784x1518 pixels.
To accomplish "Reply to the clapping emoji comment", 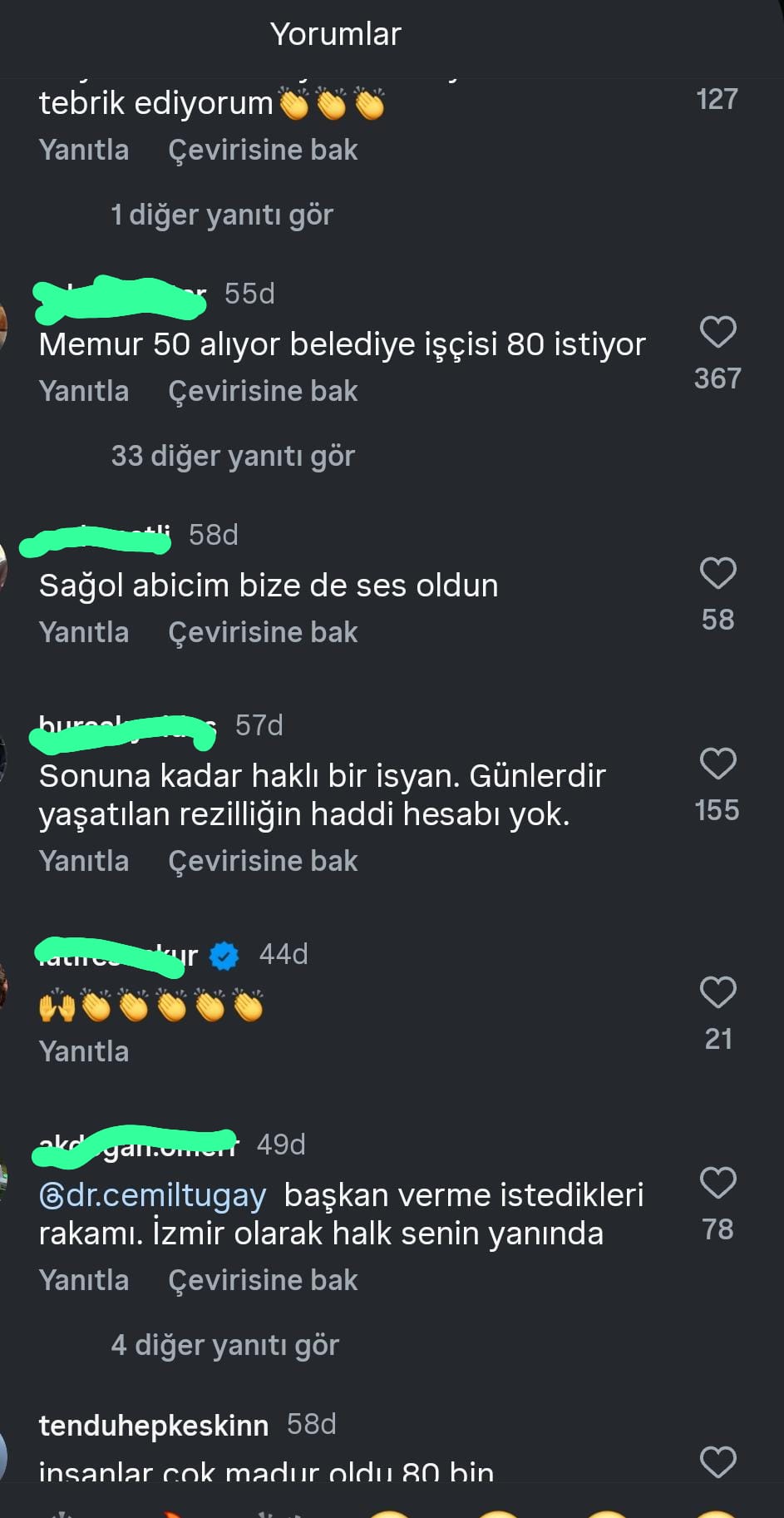I will pyautogui.click(x=84, y=1051).
